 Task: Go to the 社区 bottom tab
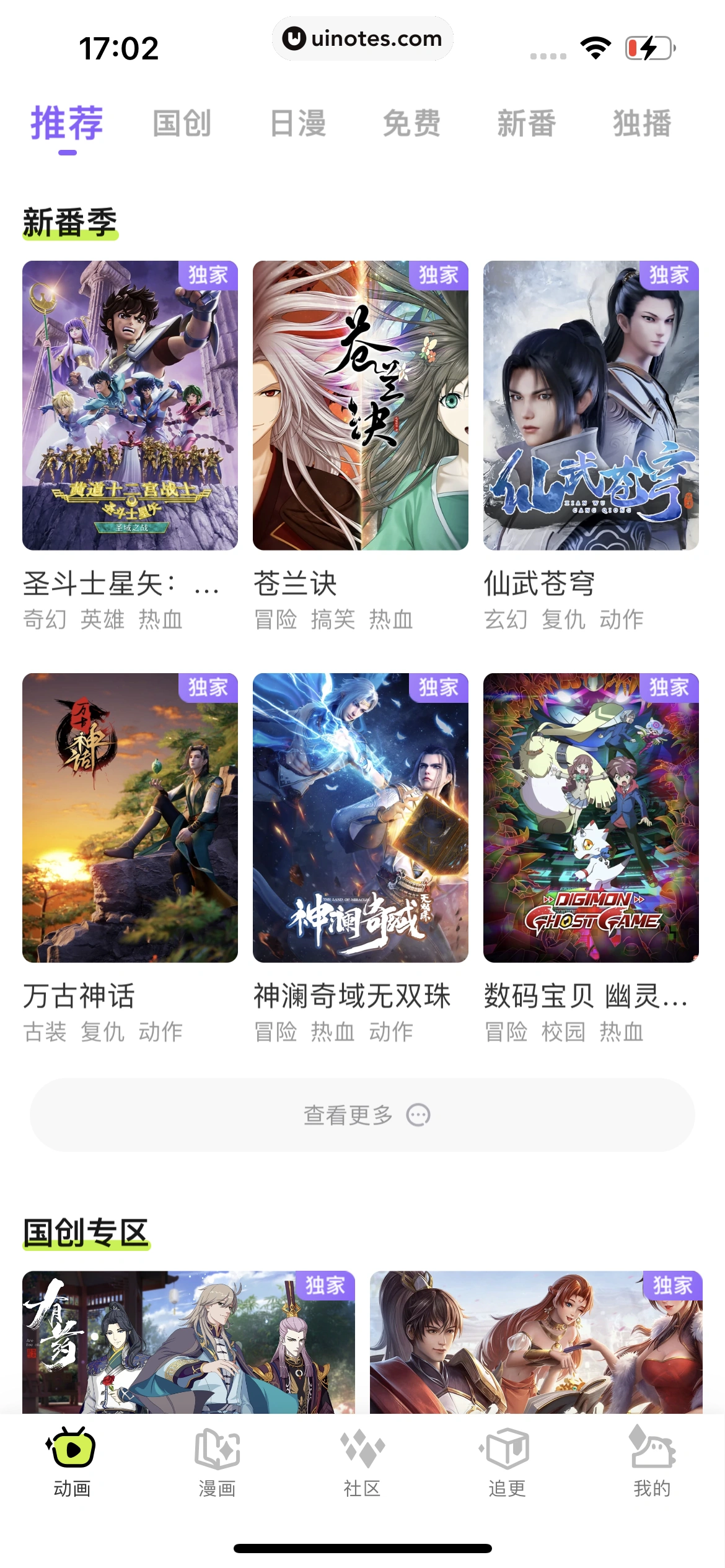tap(362, 1461)
